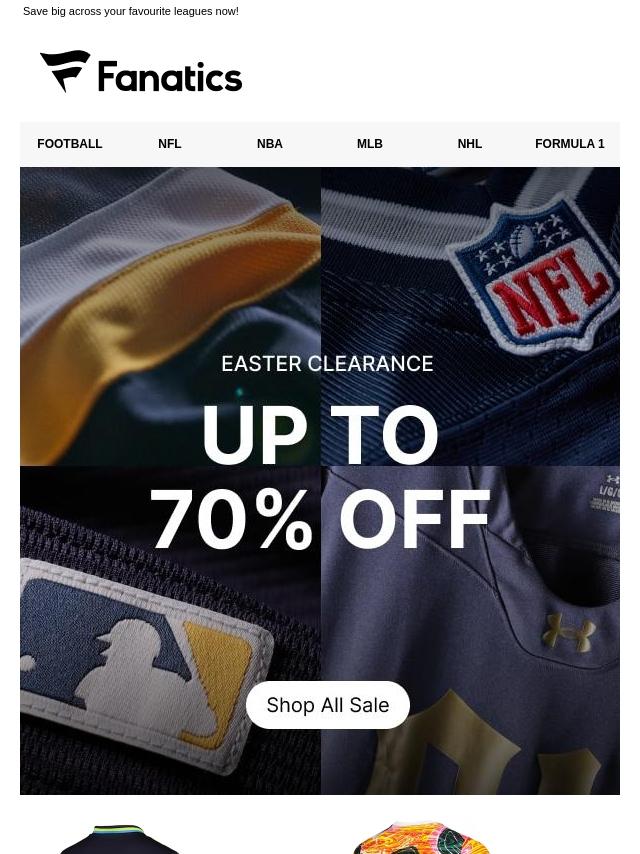The height and width of the screenshot is (854, 640).
Task: Open the FORMULA 1 section
Action: pos(570,144)
